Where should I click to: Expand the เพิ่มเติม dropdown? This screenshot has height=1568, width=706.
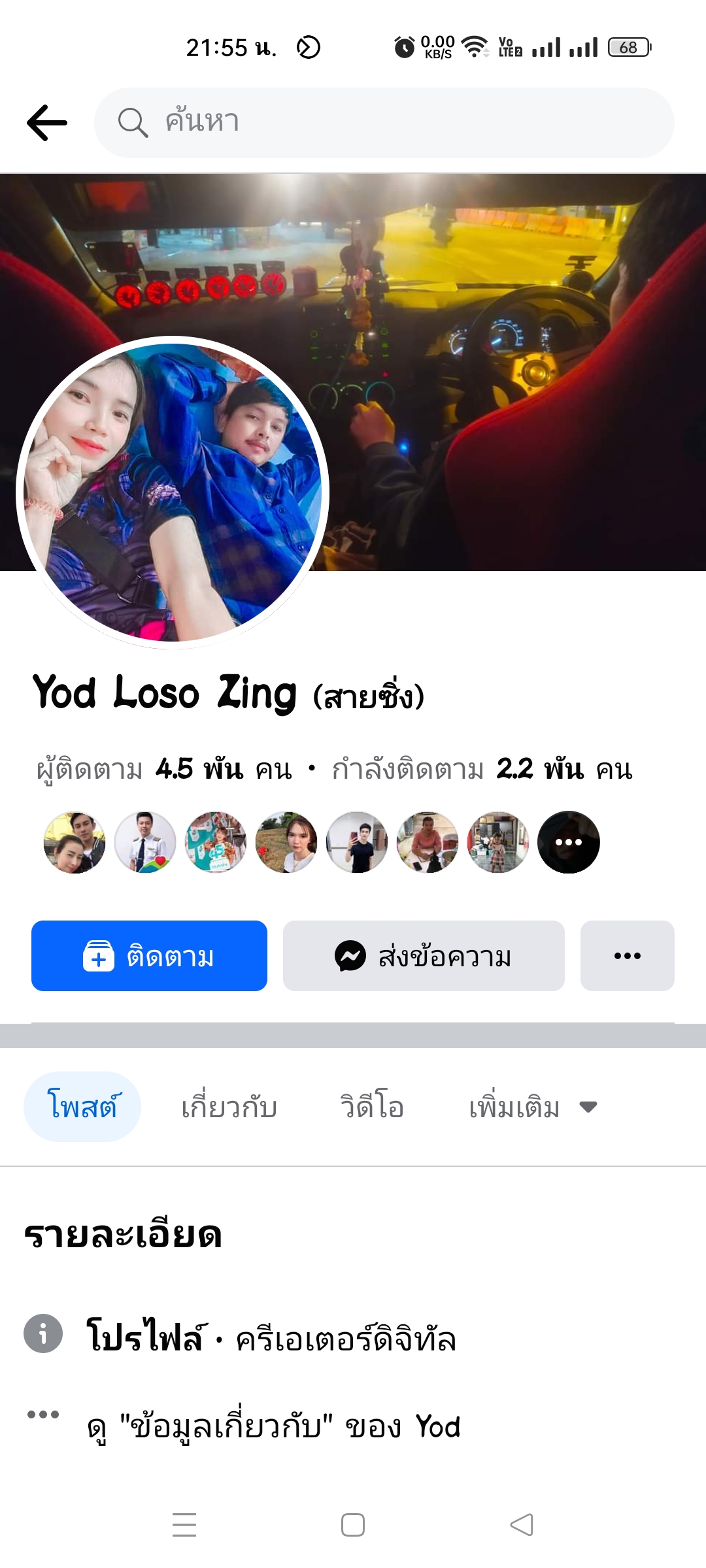click(533, 1107)
